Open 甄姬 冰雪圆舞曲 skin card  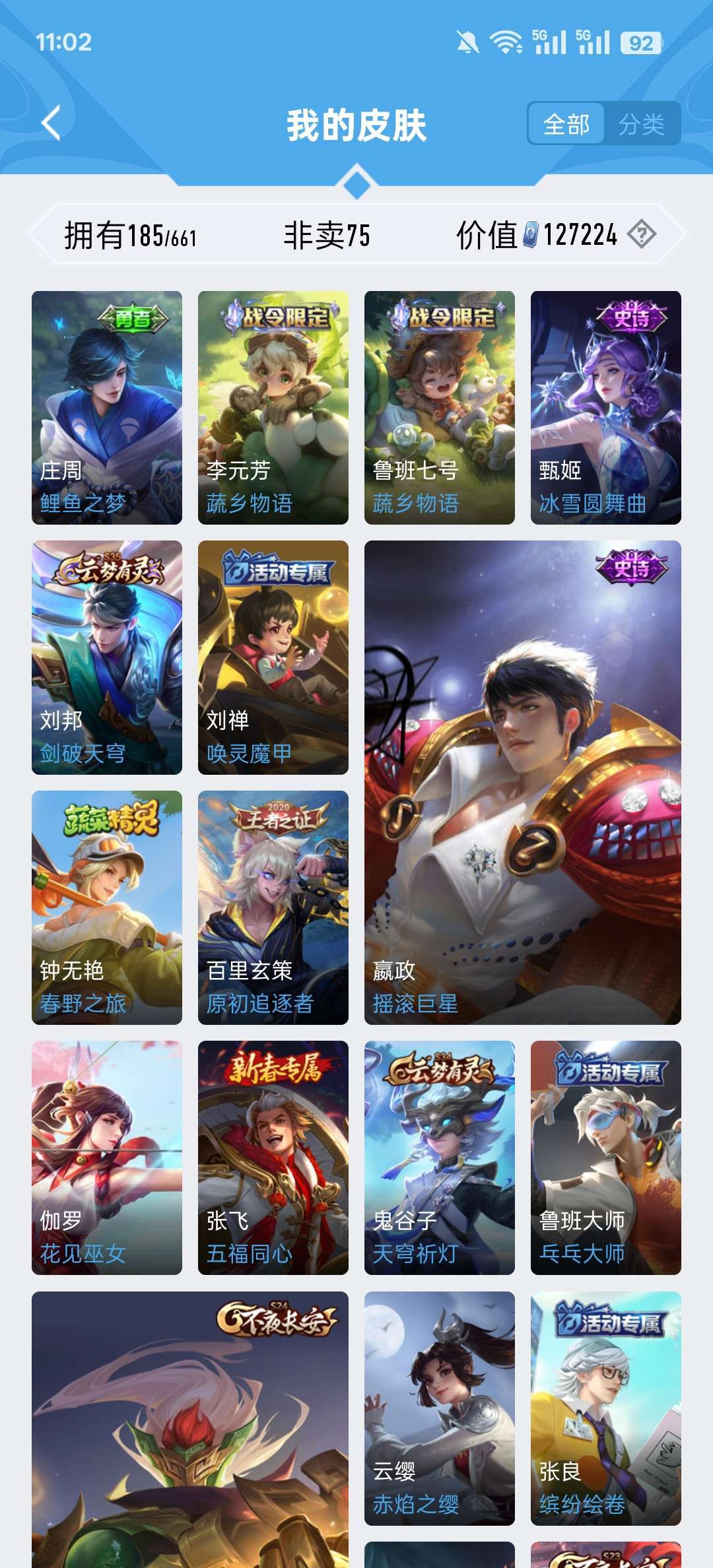pos(606,408)
